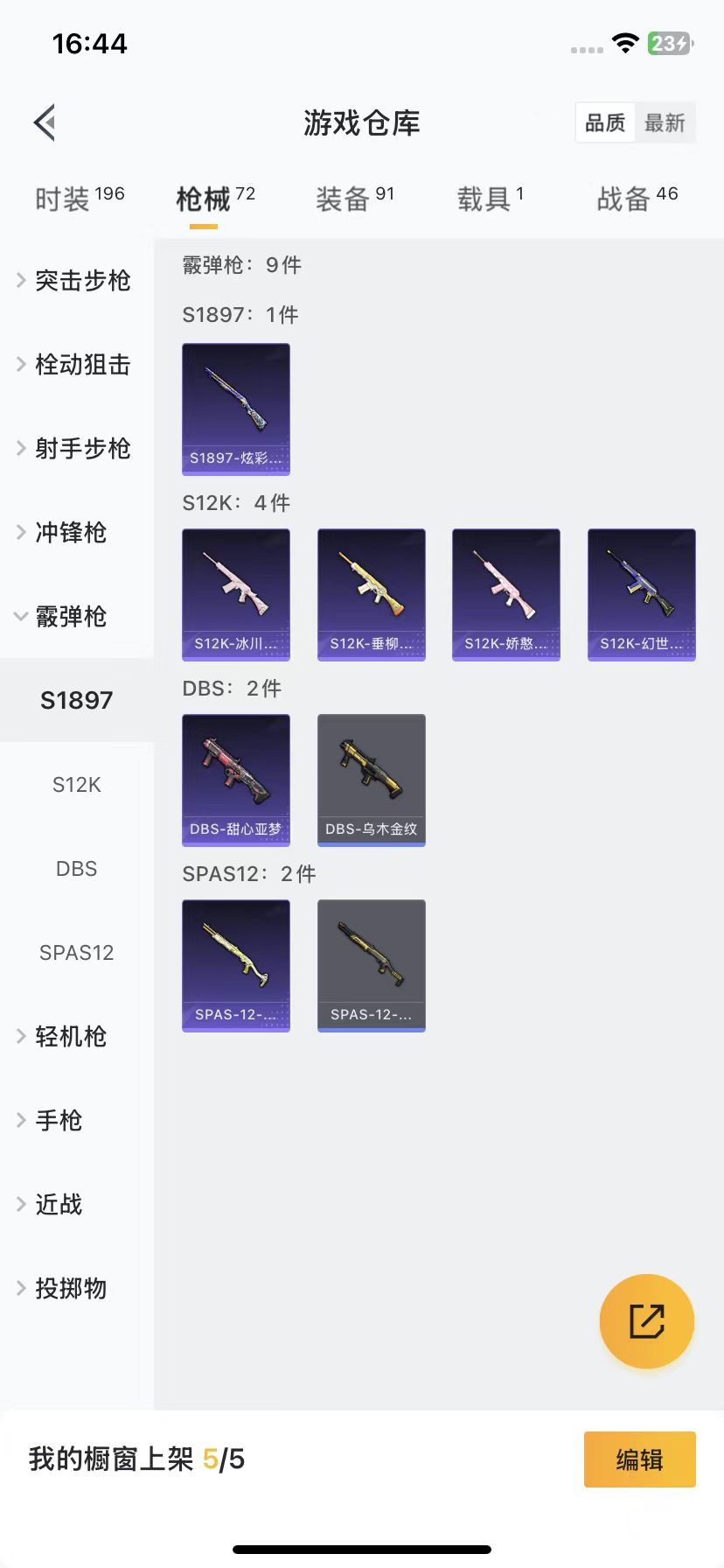Image resolution: width=724 pixels, height=1568 pixels.
Task: Collapse the 霰弹枪 category
Action: [70, 617]
